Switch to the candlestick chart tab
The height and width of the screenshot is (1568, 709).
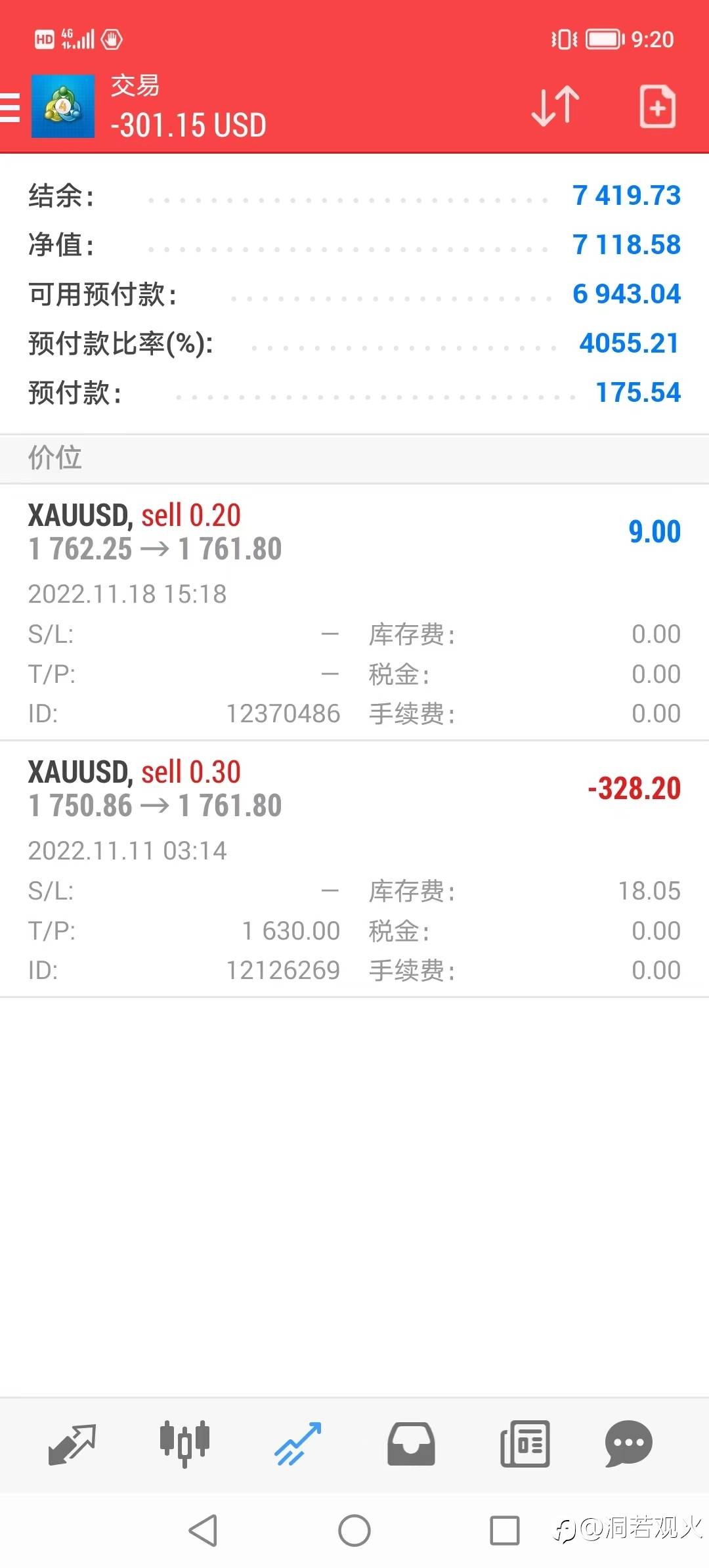(x=184, y=1444)
